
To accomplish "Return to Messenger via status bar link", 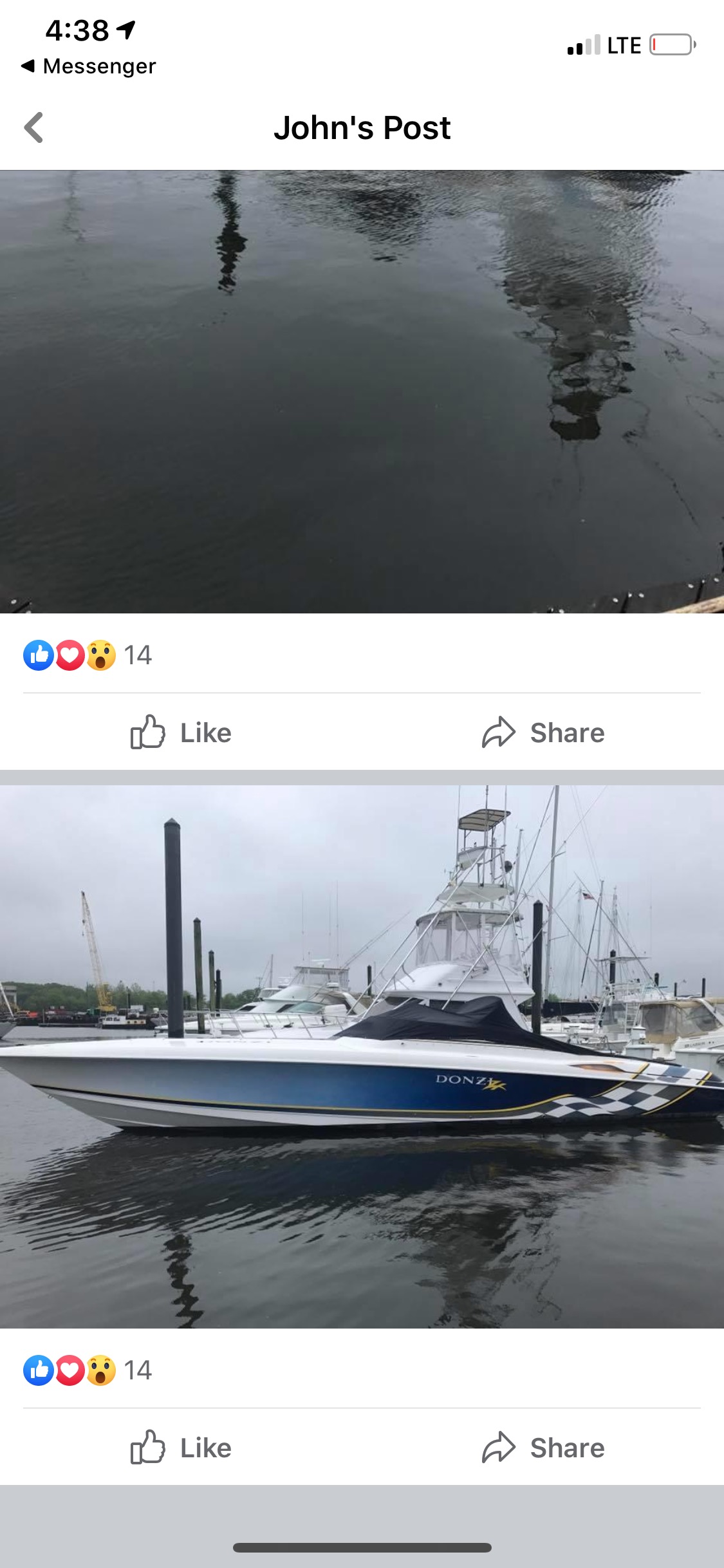I will tap(89, 66).
